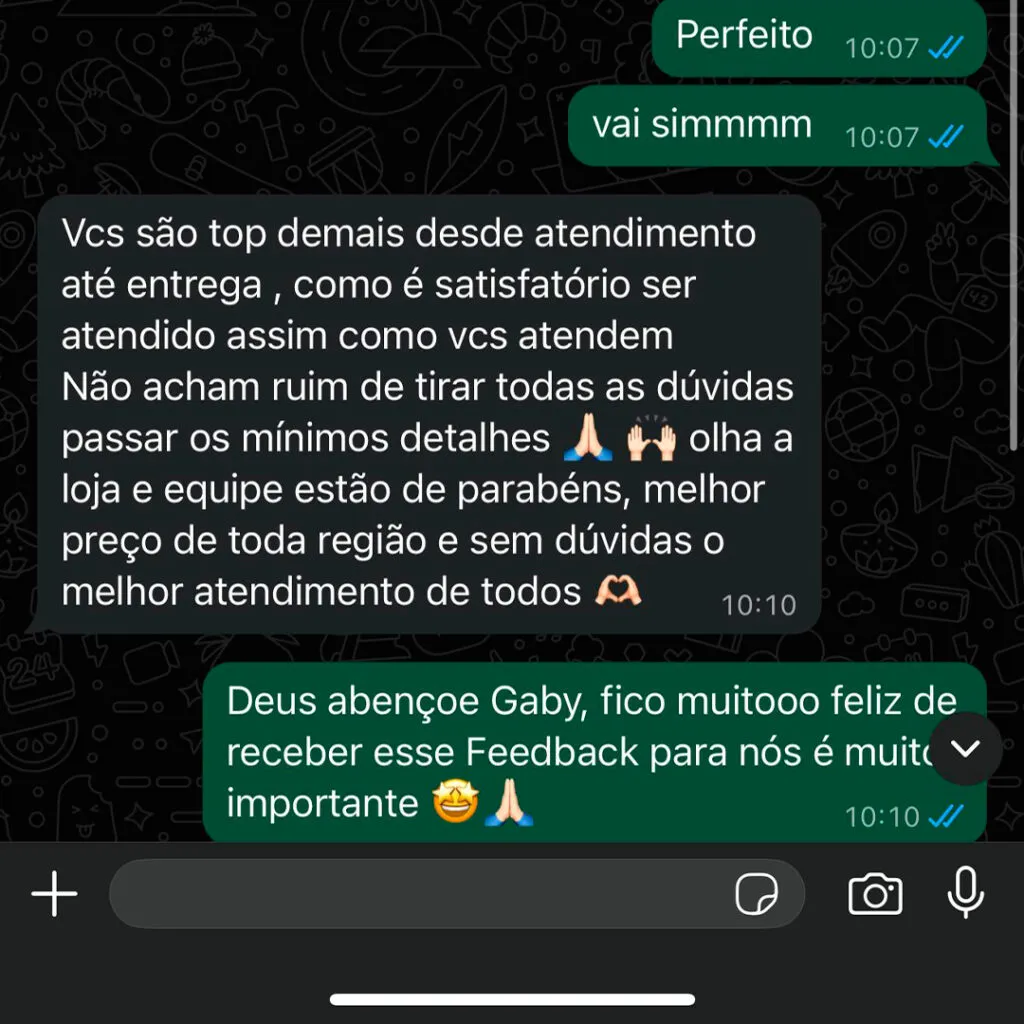The width and height of the screenshot is (1024, 1024).
Task: Open the camera to take a photo
Action: [875, 893]
